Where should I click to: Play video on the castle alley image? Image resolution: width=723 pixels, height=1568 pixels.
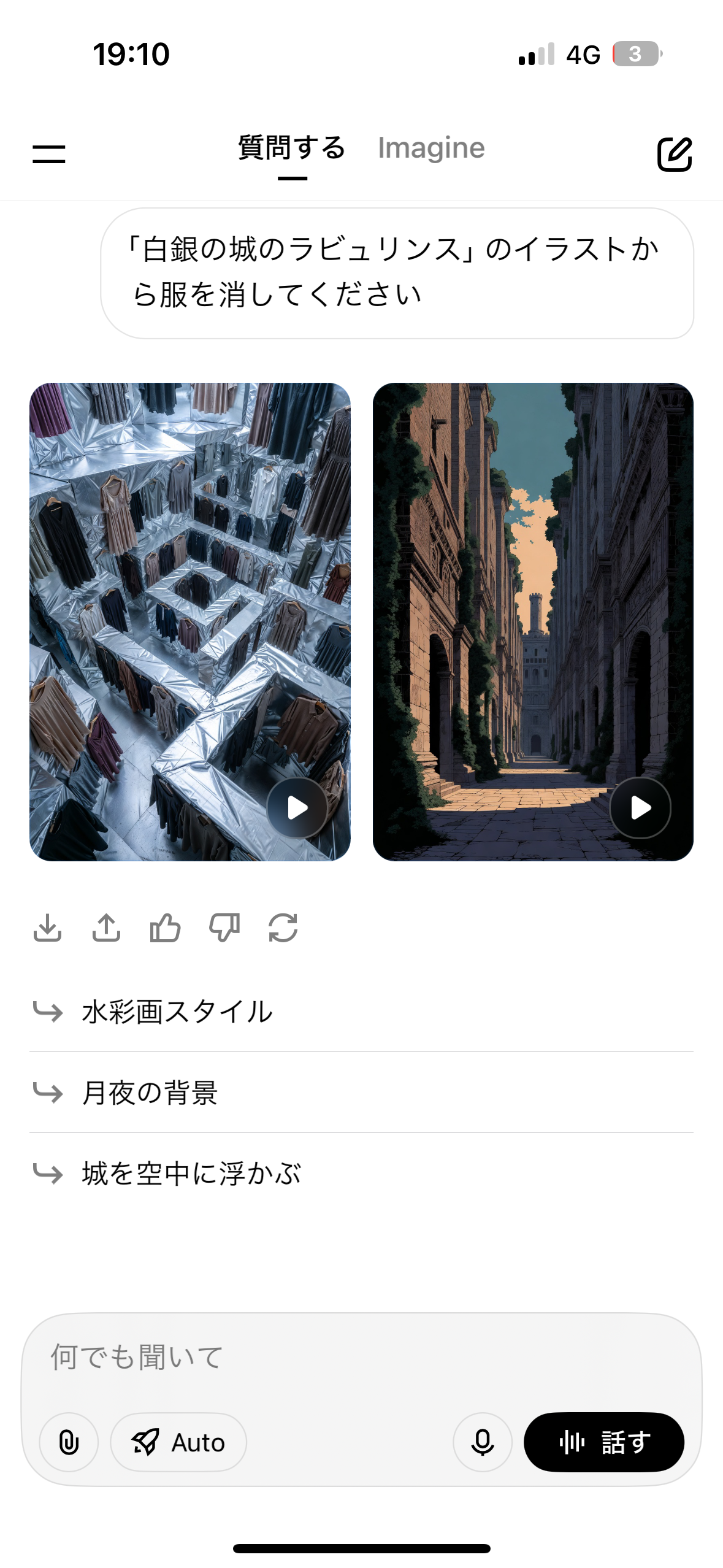640,808
